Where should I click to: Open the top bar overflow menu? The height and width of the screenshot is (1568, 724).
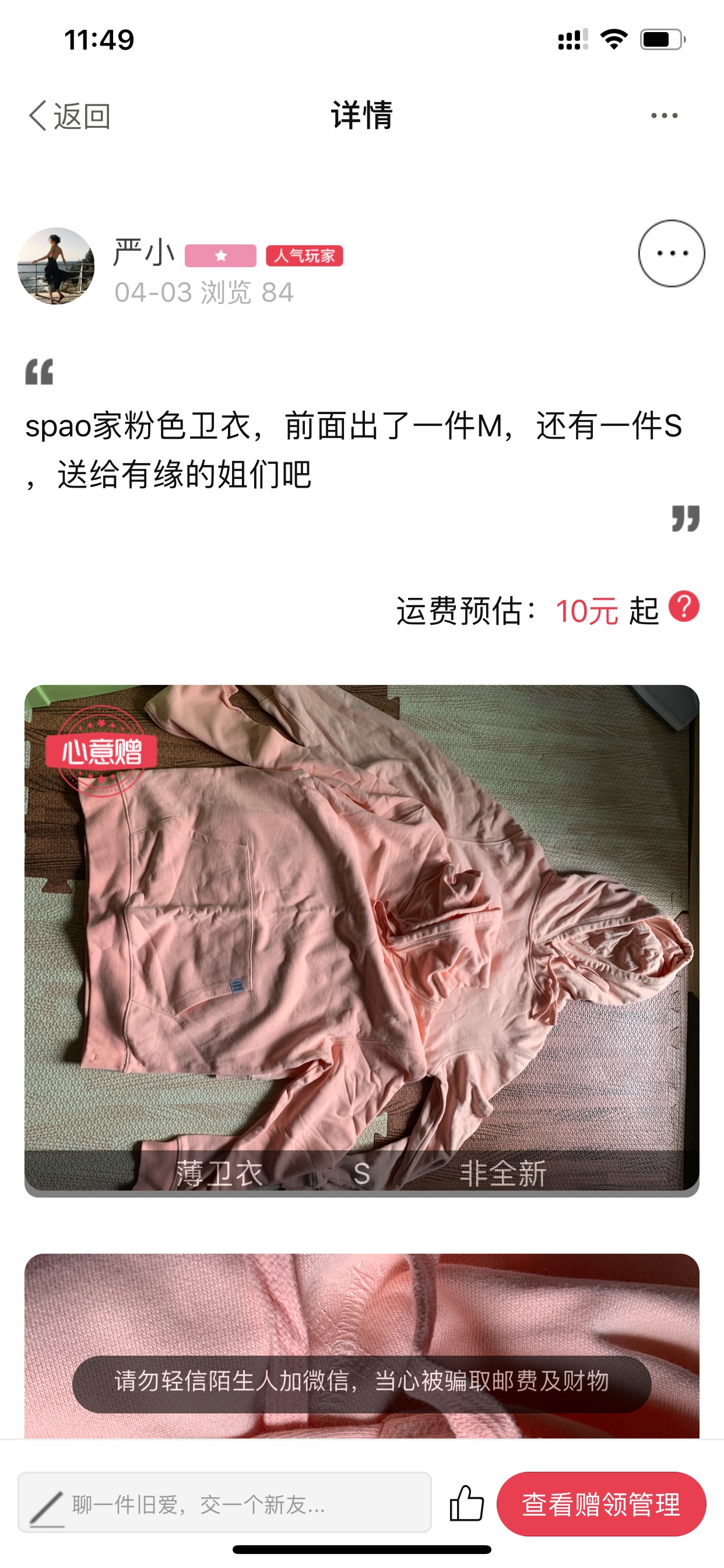(x=664, y=116)
